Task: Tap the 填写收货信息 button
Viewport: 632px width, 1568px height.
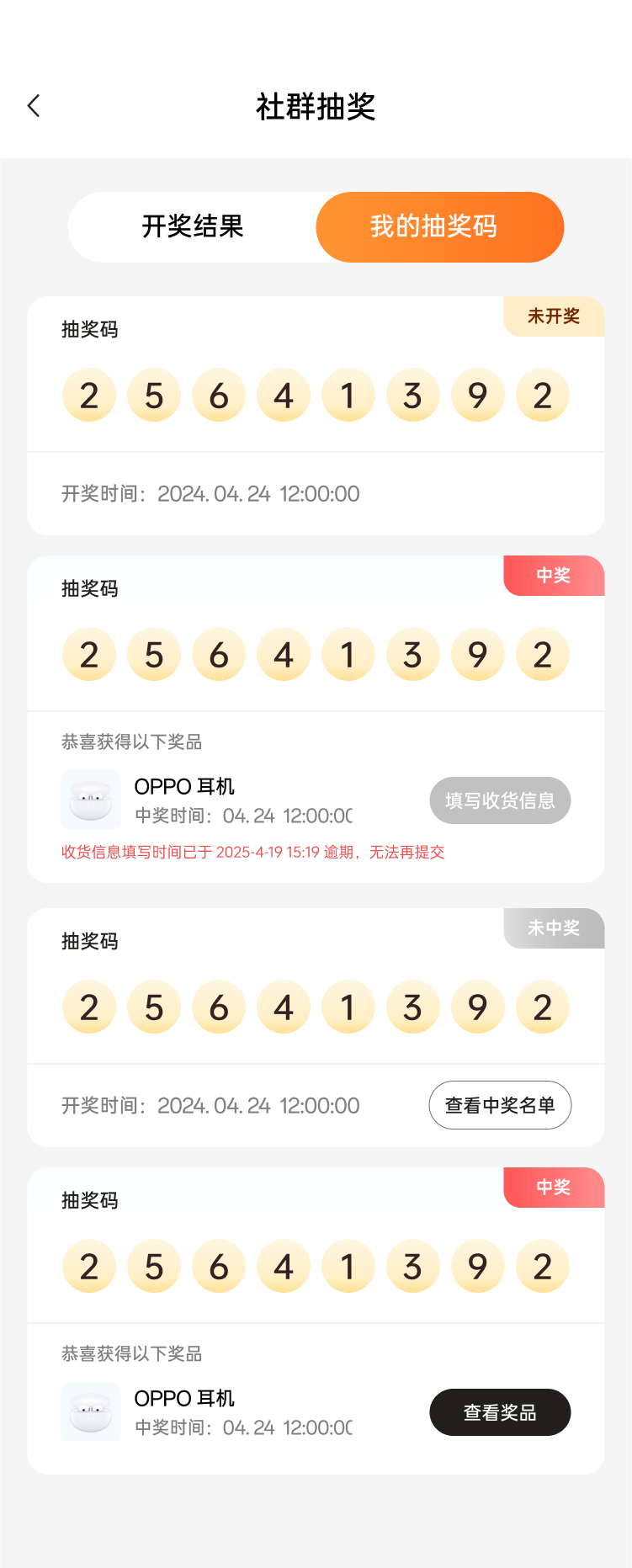Action: pos(500,800)
